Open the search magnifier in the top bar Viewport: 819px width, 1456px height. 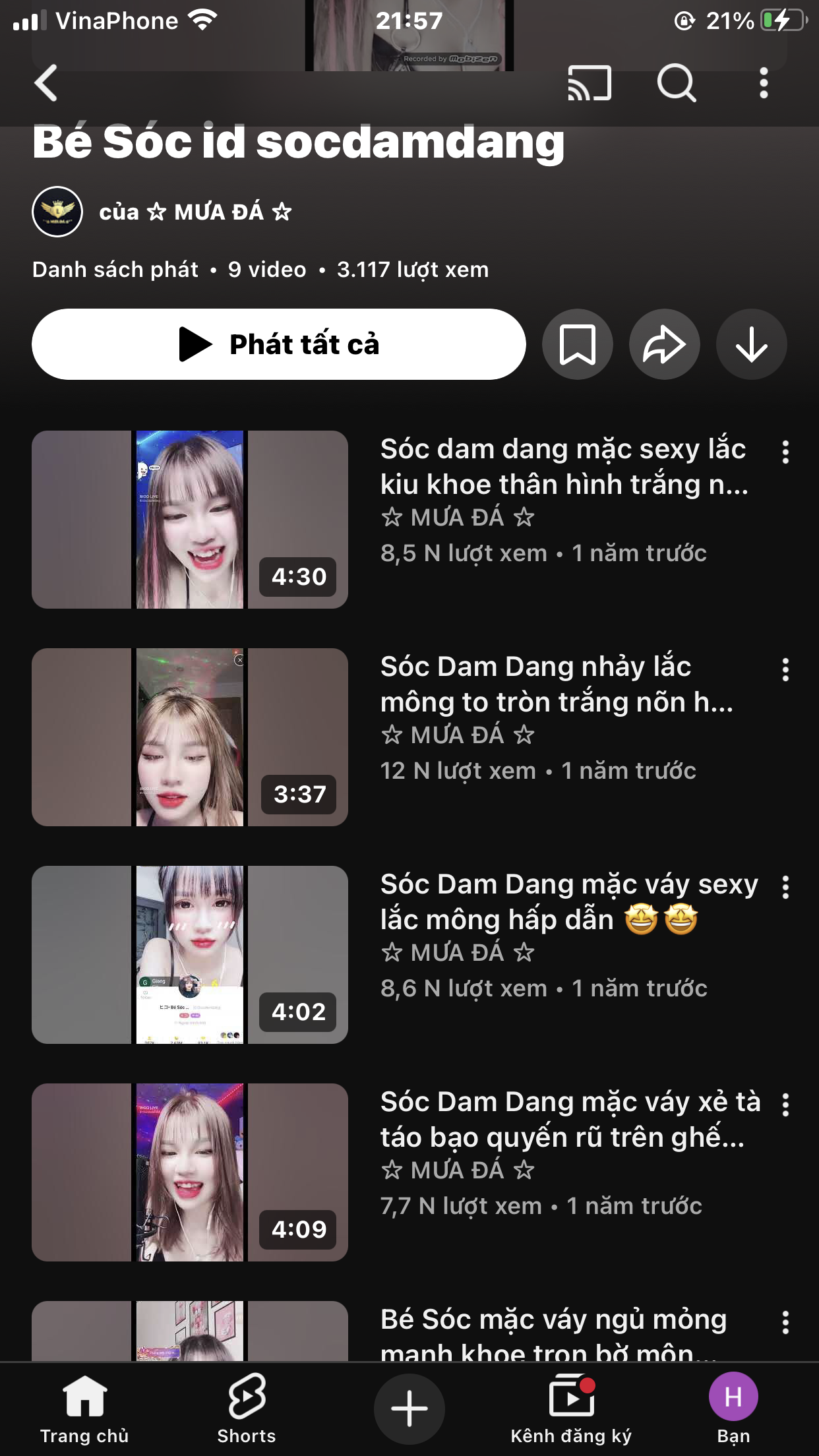click(x=677, y=84)
